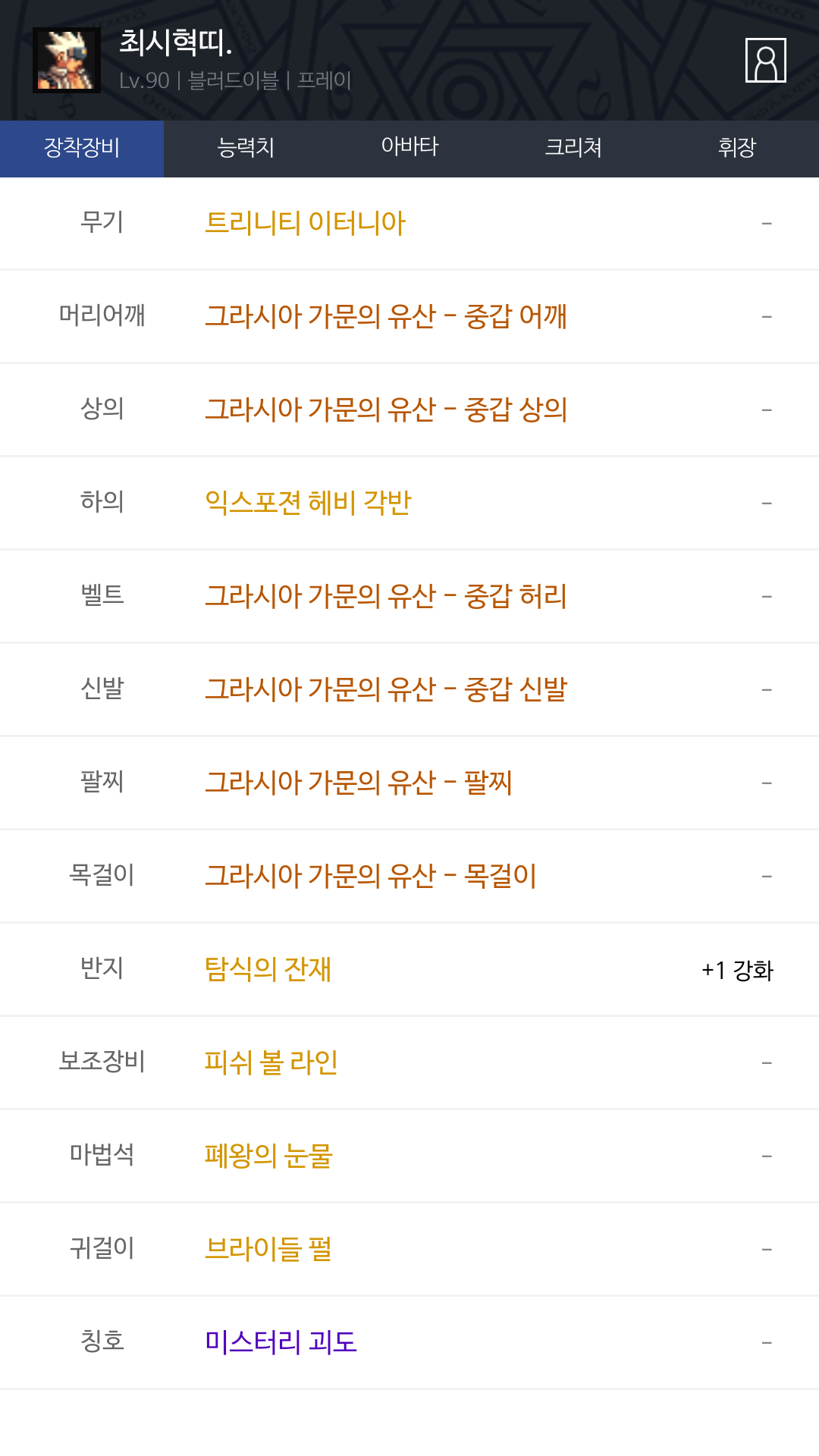View earring item 브라이들 펄
Viewport: 819px width, 1456px height.
[268, 1249]
